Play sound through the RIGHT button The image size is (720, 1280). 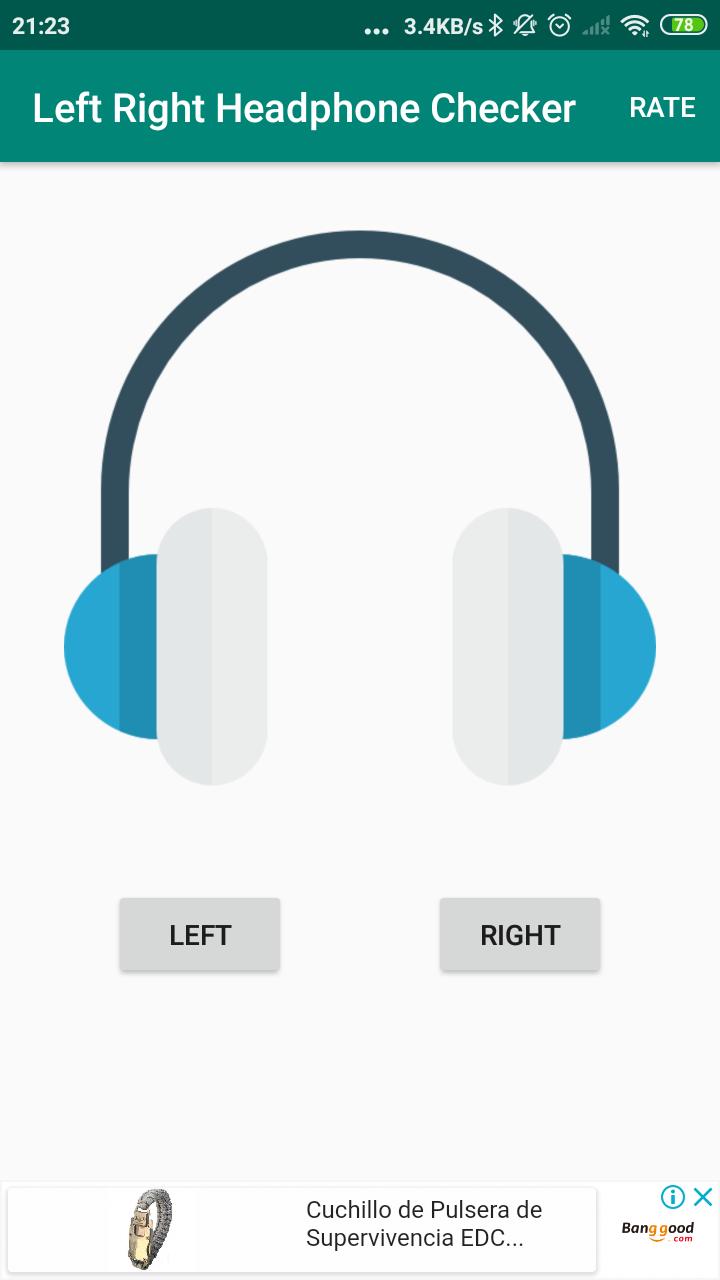click(520, 934)
